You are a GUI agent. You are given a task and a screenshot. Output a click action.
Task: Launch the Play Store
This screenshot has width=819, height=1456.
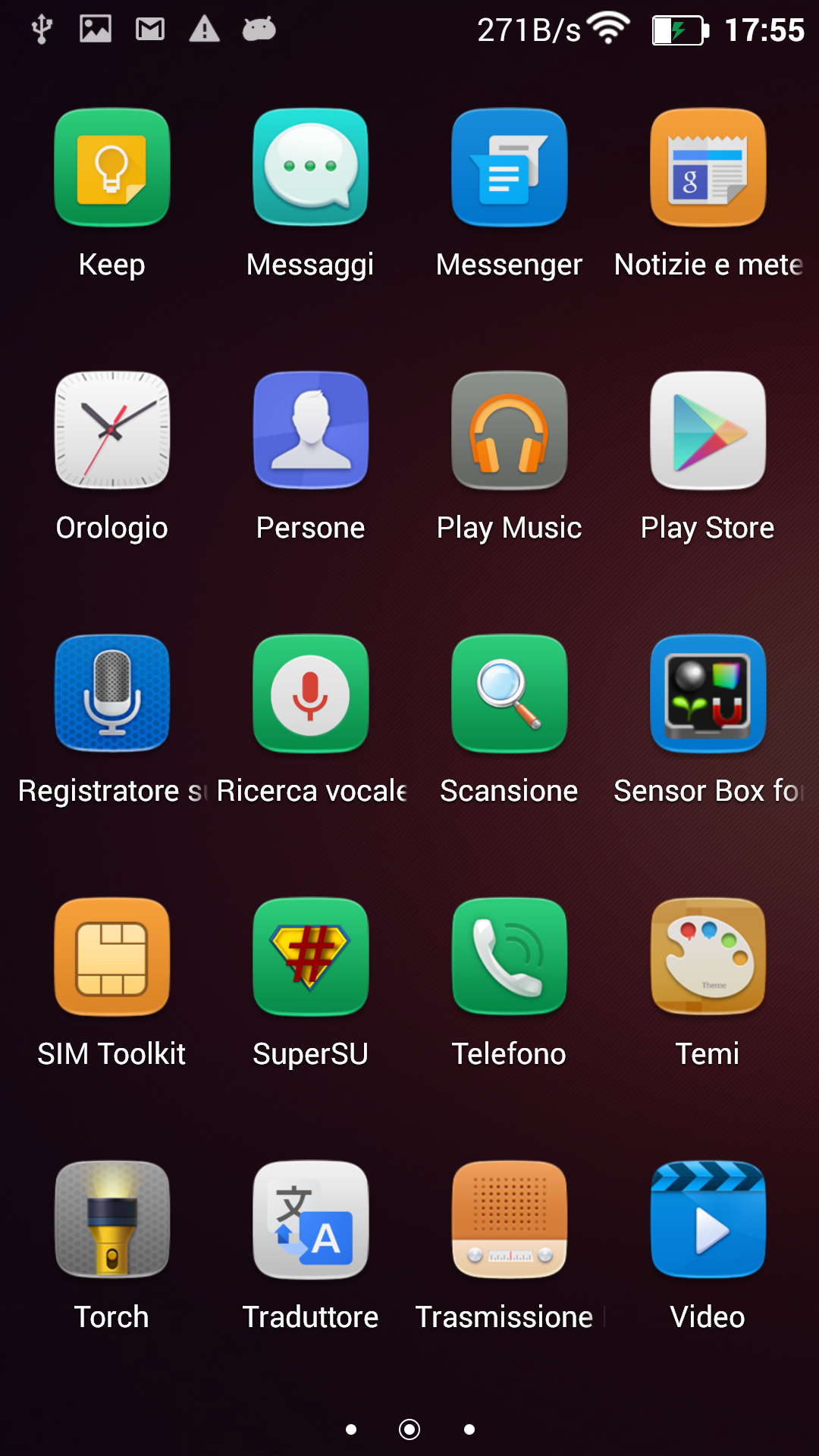(x=708, y=430)
